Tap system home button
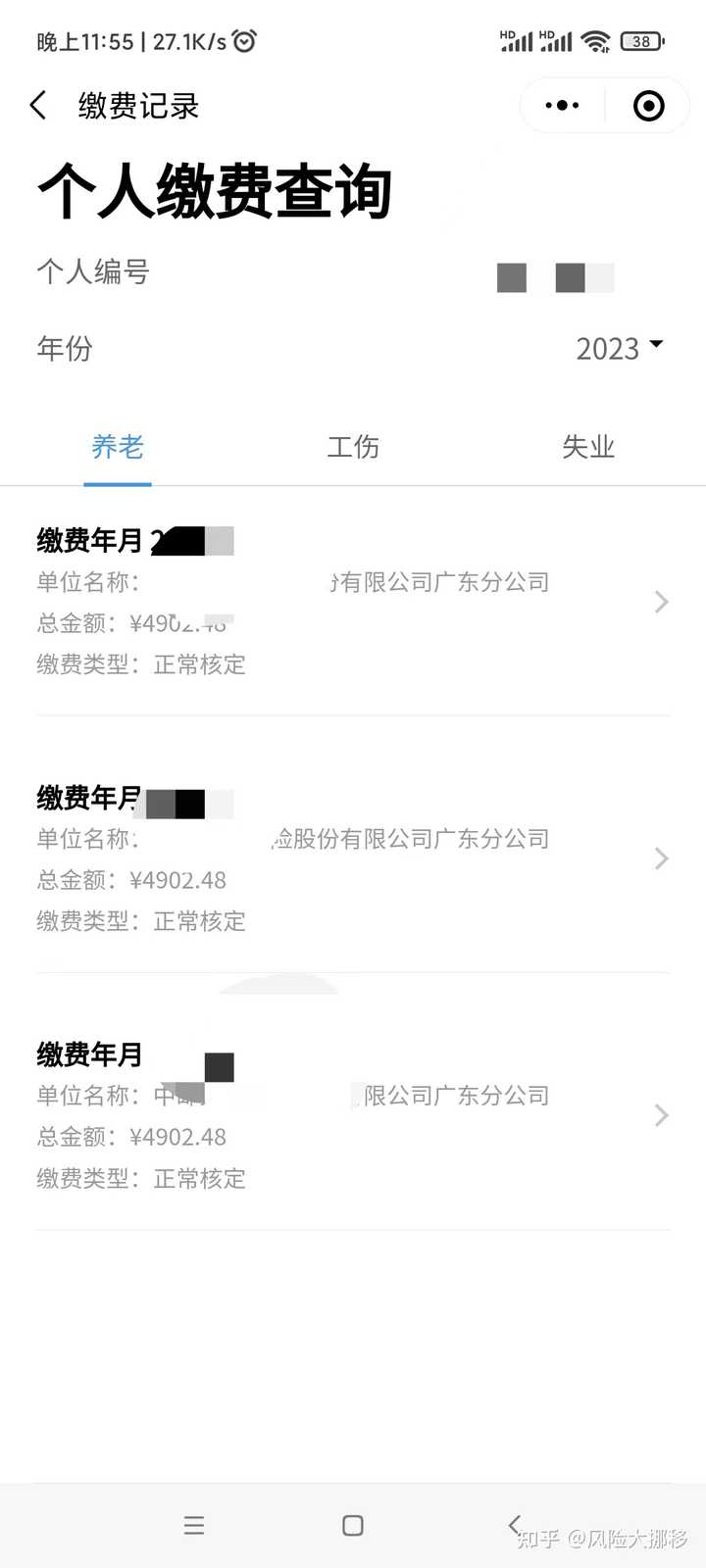This screenshot has width=706, height=1568. tap(353, 1525)
